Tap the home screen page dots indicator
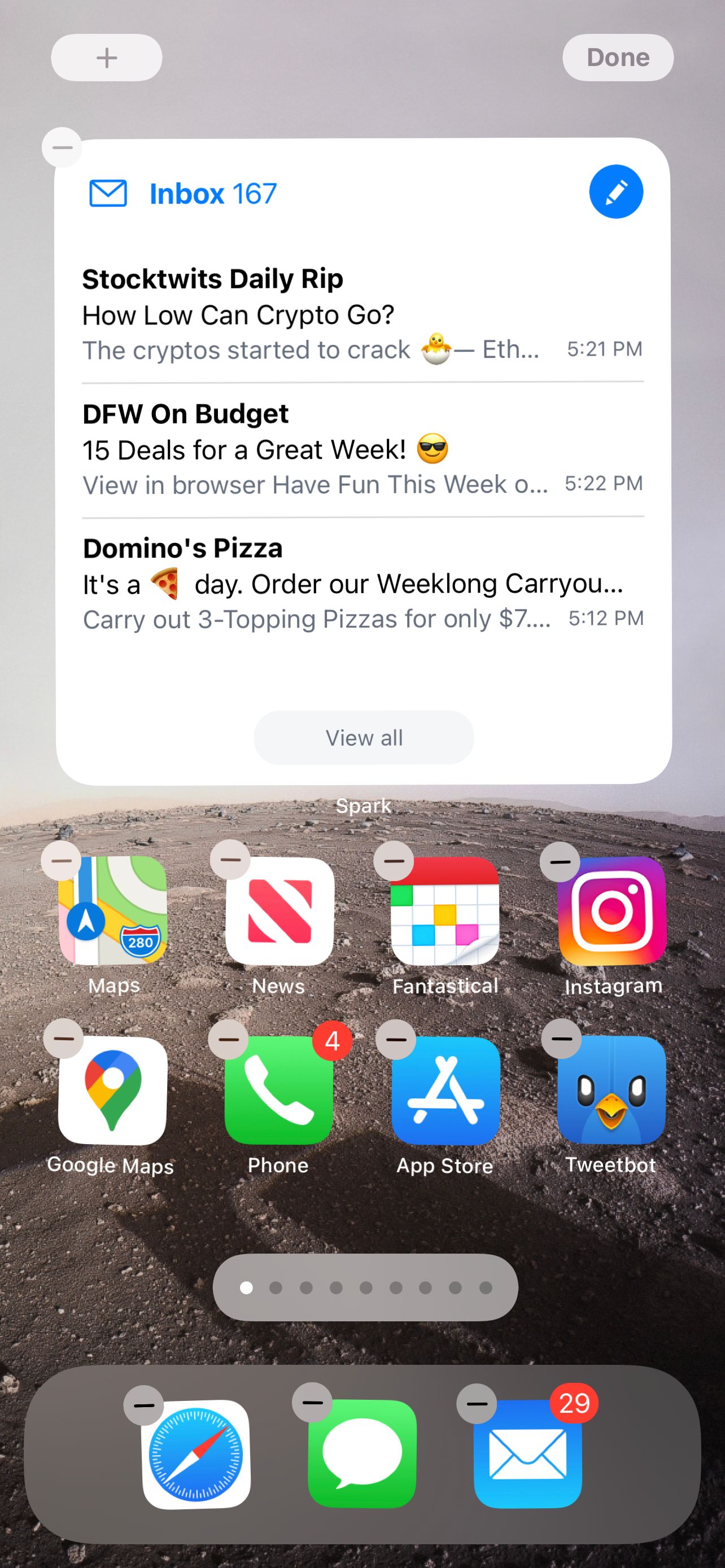Screen dimensions: 725x1568 (365, 1287)
